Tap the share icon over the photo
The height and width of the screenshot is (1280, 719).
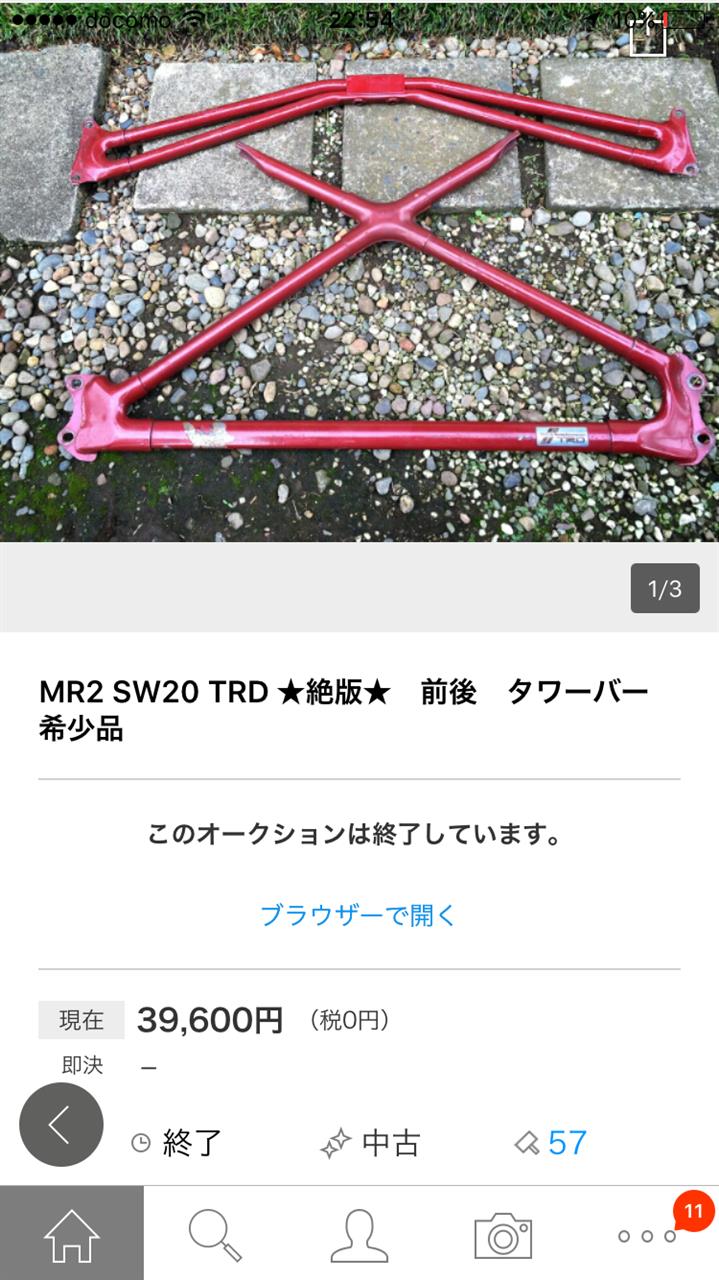648,30
